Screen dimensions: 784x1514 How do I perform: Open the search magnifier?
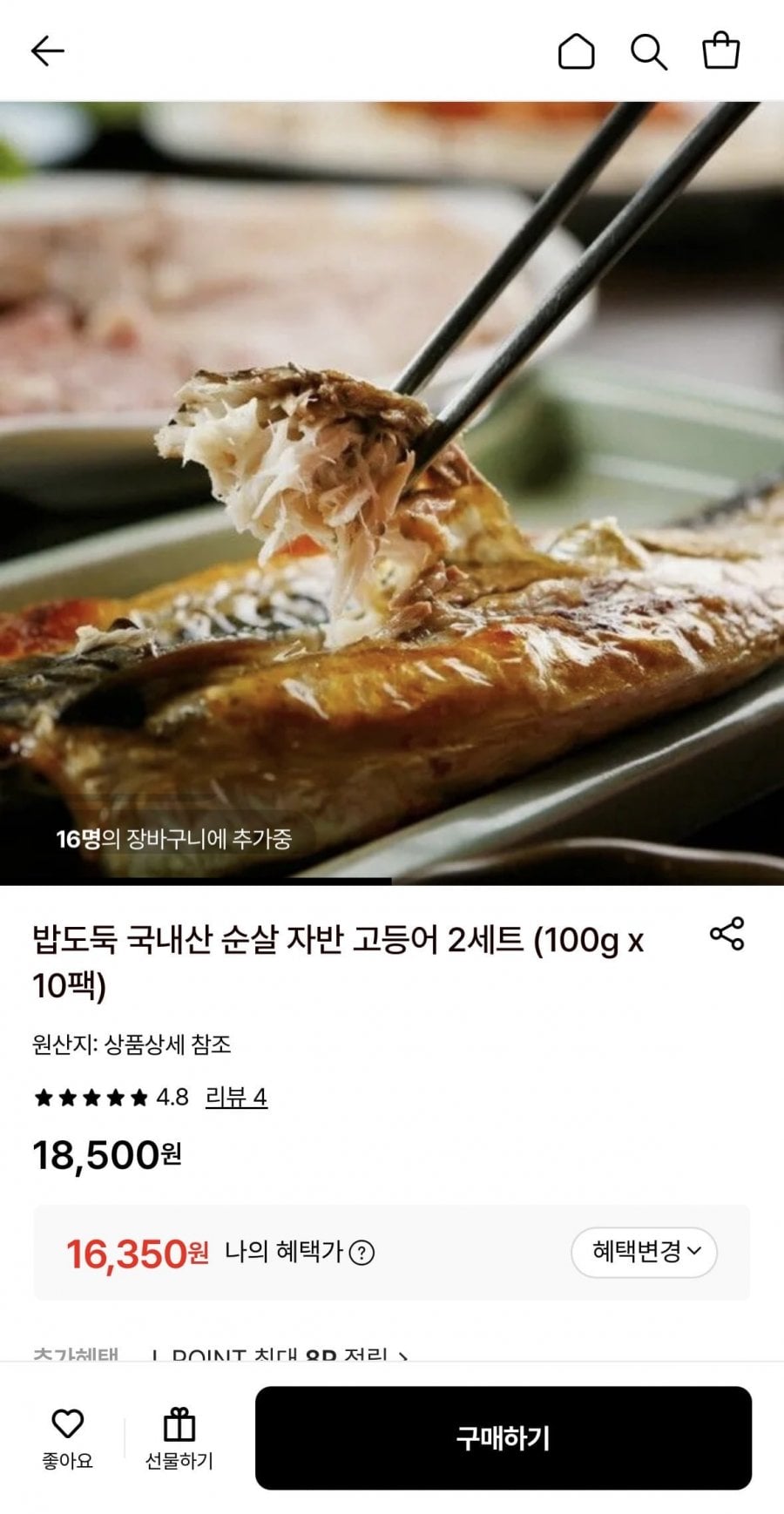coord(648,51)
